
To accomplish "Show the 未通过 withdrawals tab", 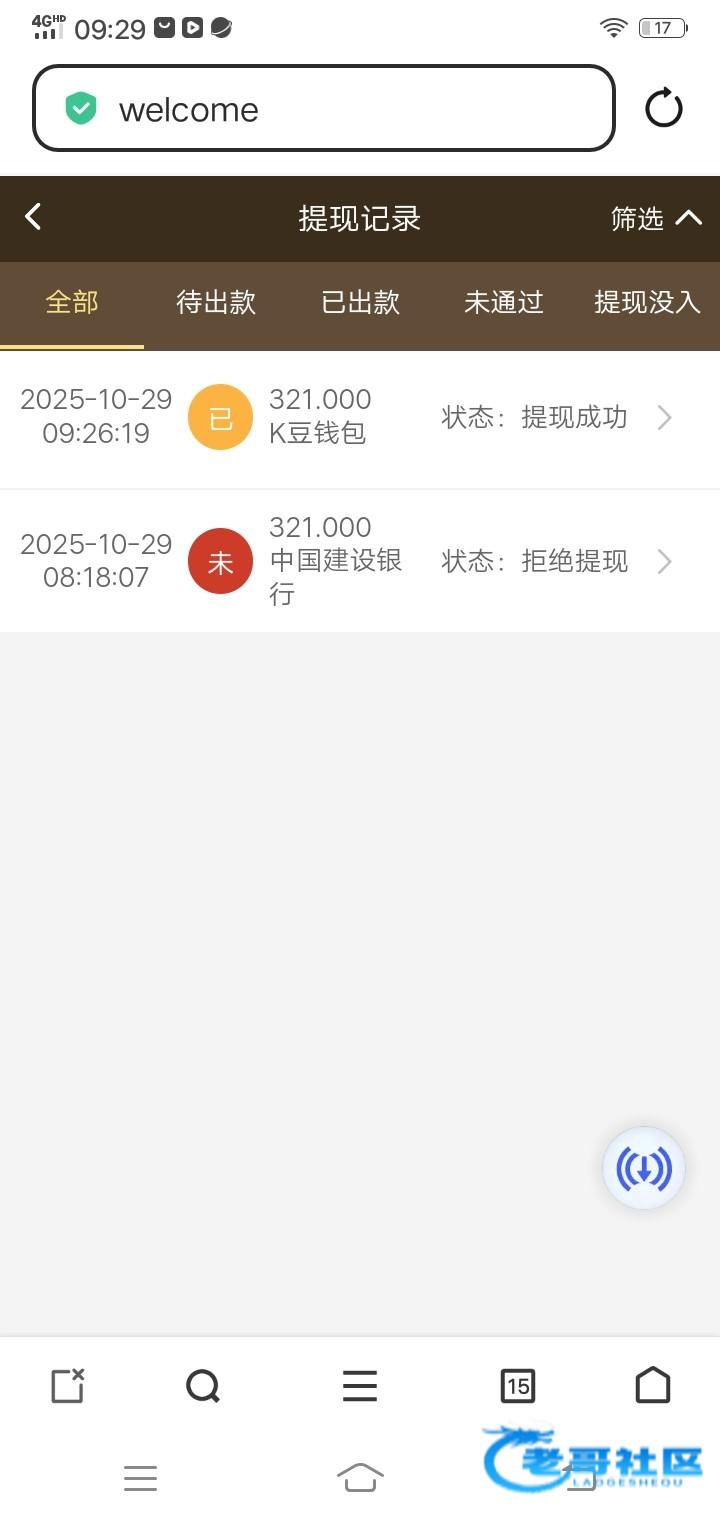I will click(504, 302).
